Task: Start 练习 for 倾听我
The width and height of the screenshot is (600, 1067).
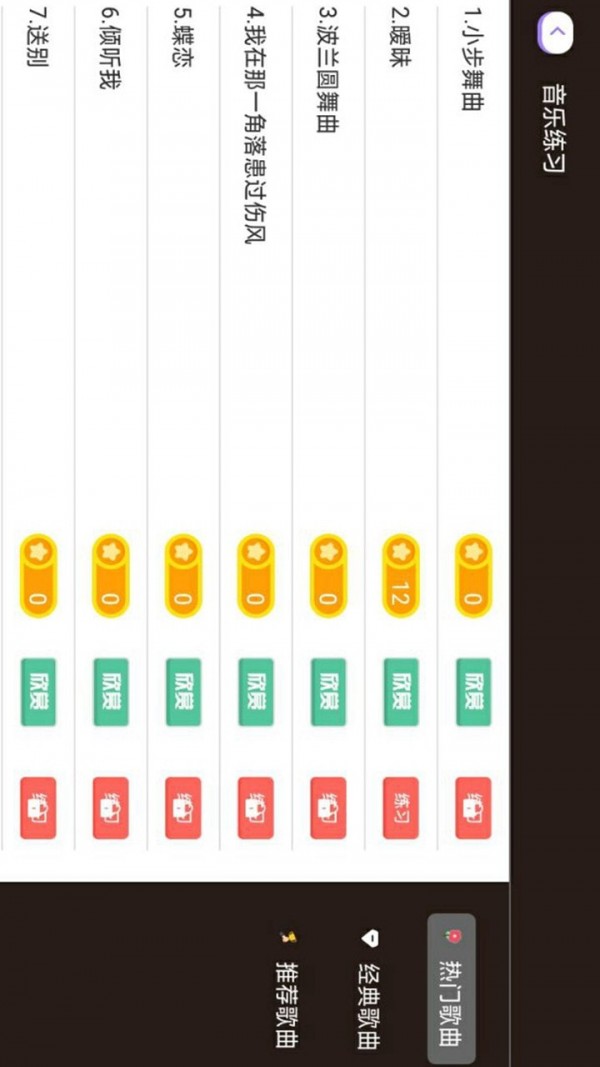Action: coord(111,808)
